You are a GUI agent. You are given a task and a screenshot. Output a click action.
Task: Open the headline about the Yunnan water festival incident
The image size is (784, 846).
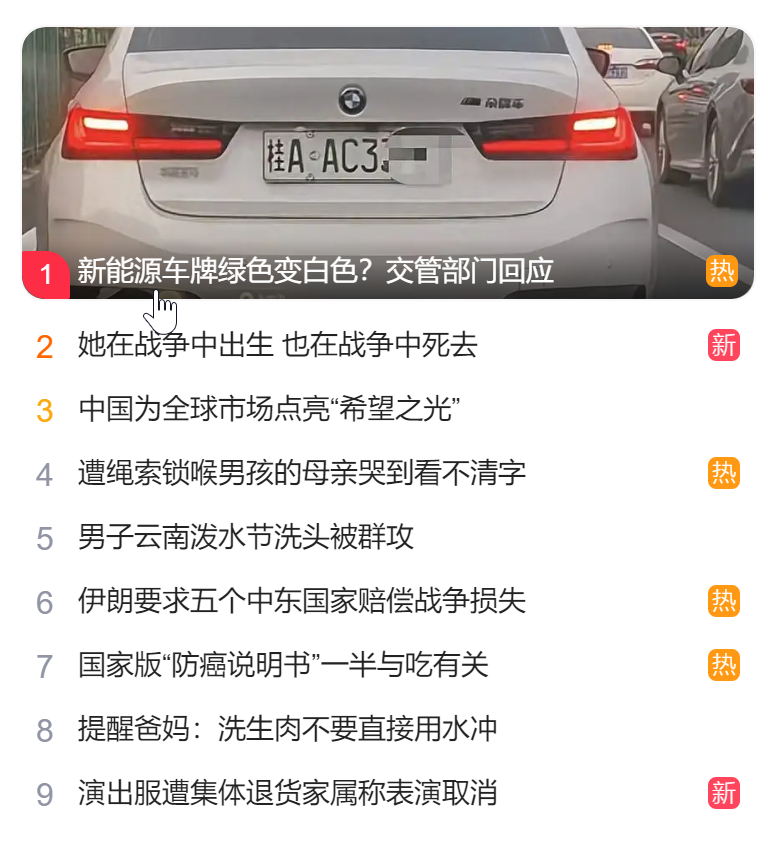[x=250, y=537]
